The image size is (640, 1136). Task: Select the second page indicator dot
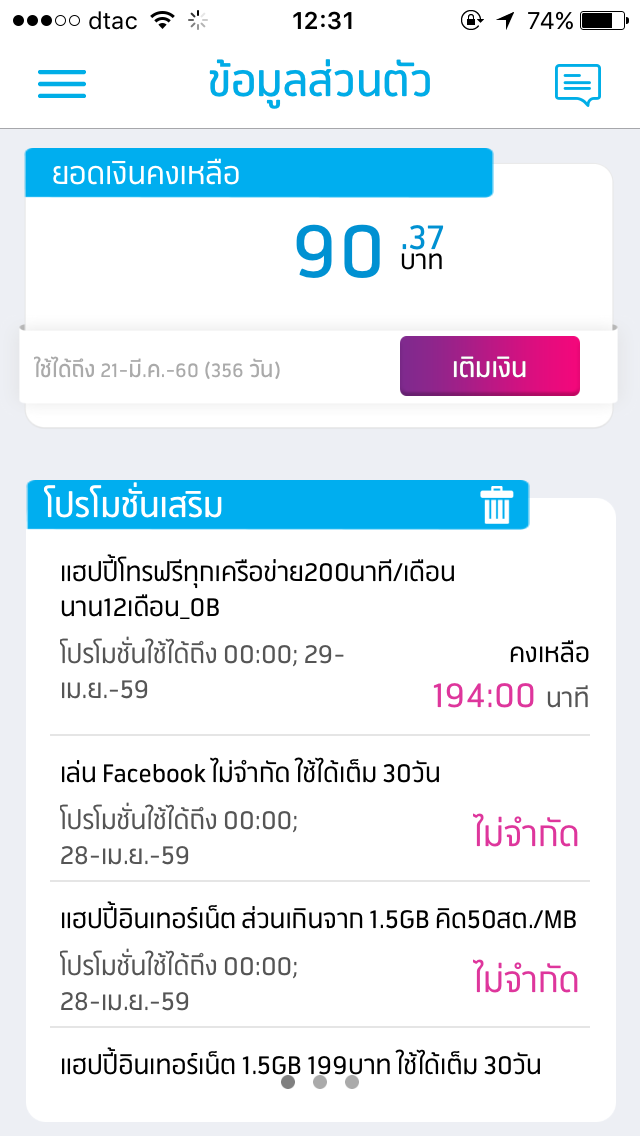tap(320, 1082)
